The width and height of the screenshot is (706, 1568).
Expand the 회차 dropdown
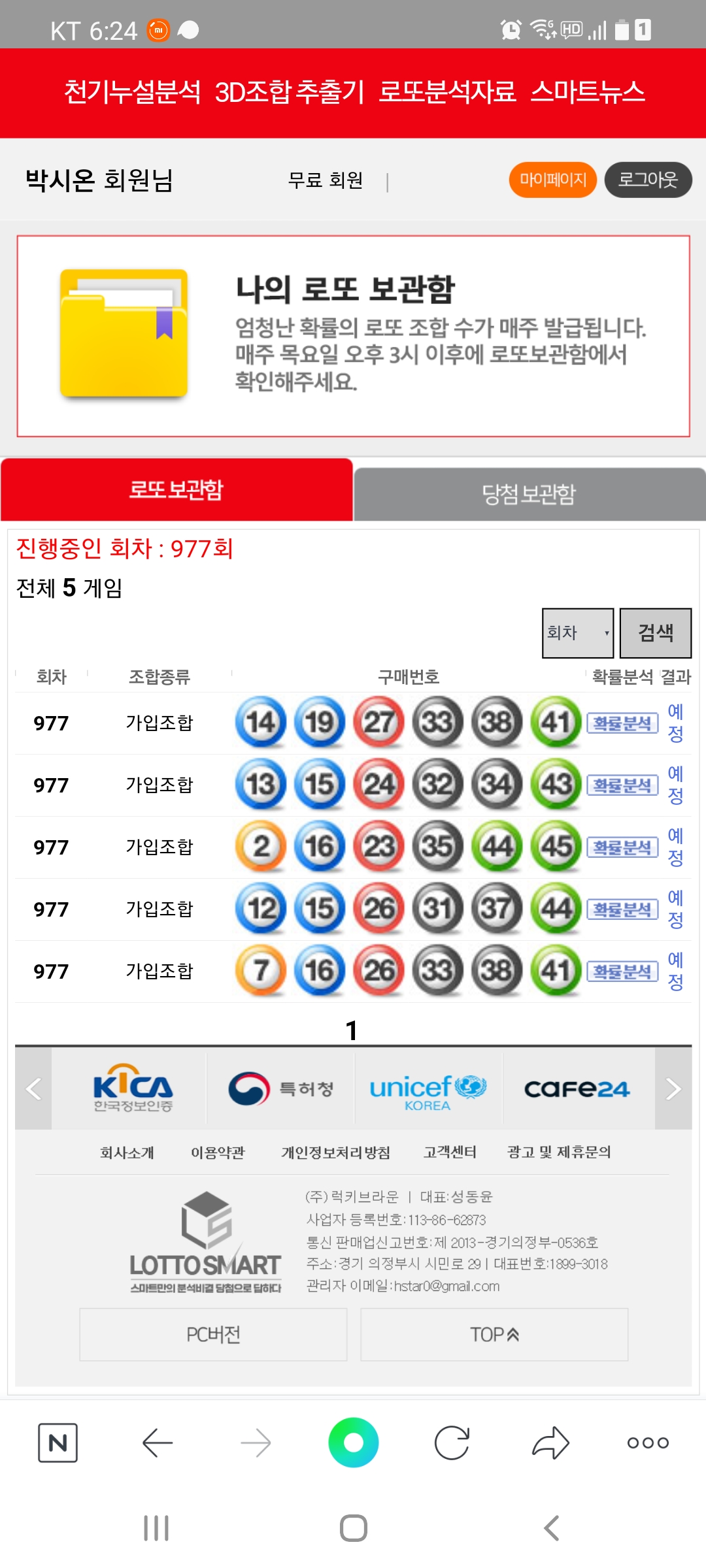577,632
